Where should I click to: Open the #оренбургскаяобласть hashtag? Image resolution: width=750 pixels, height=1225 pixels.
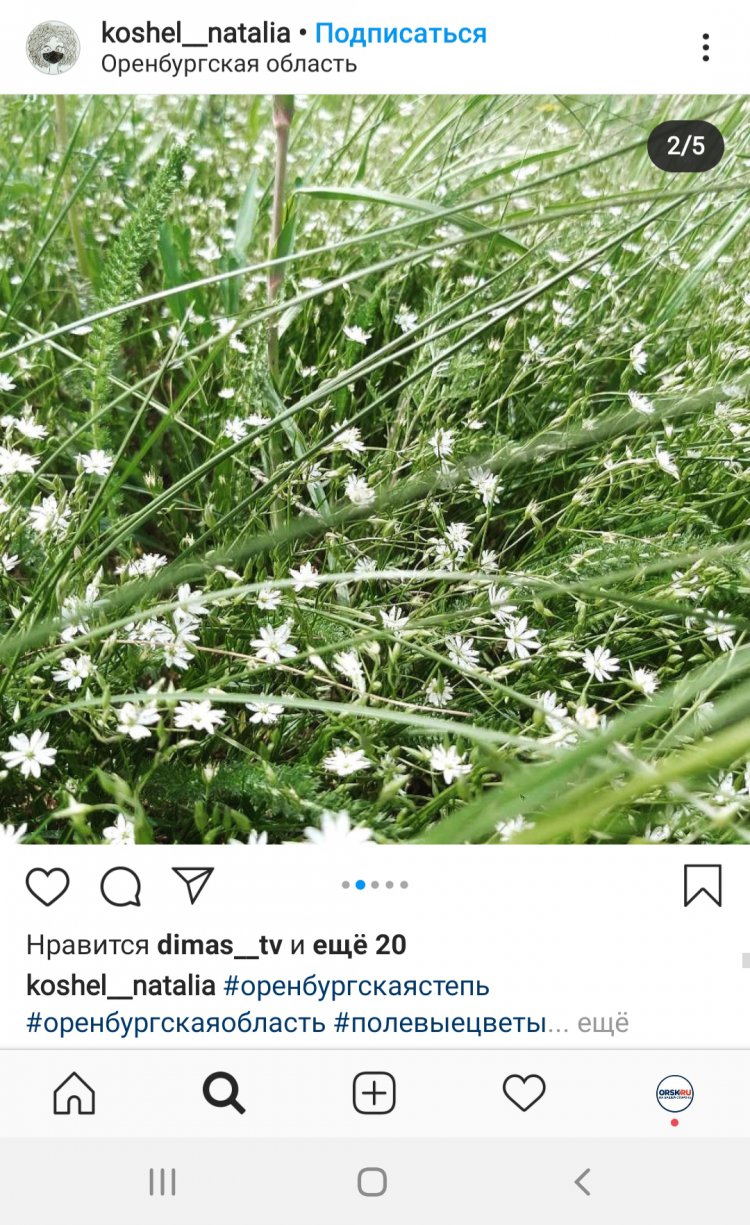[x=176, y=1024]
